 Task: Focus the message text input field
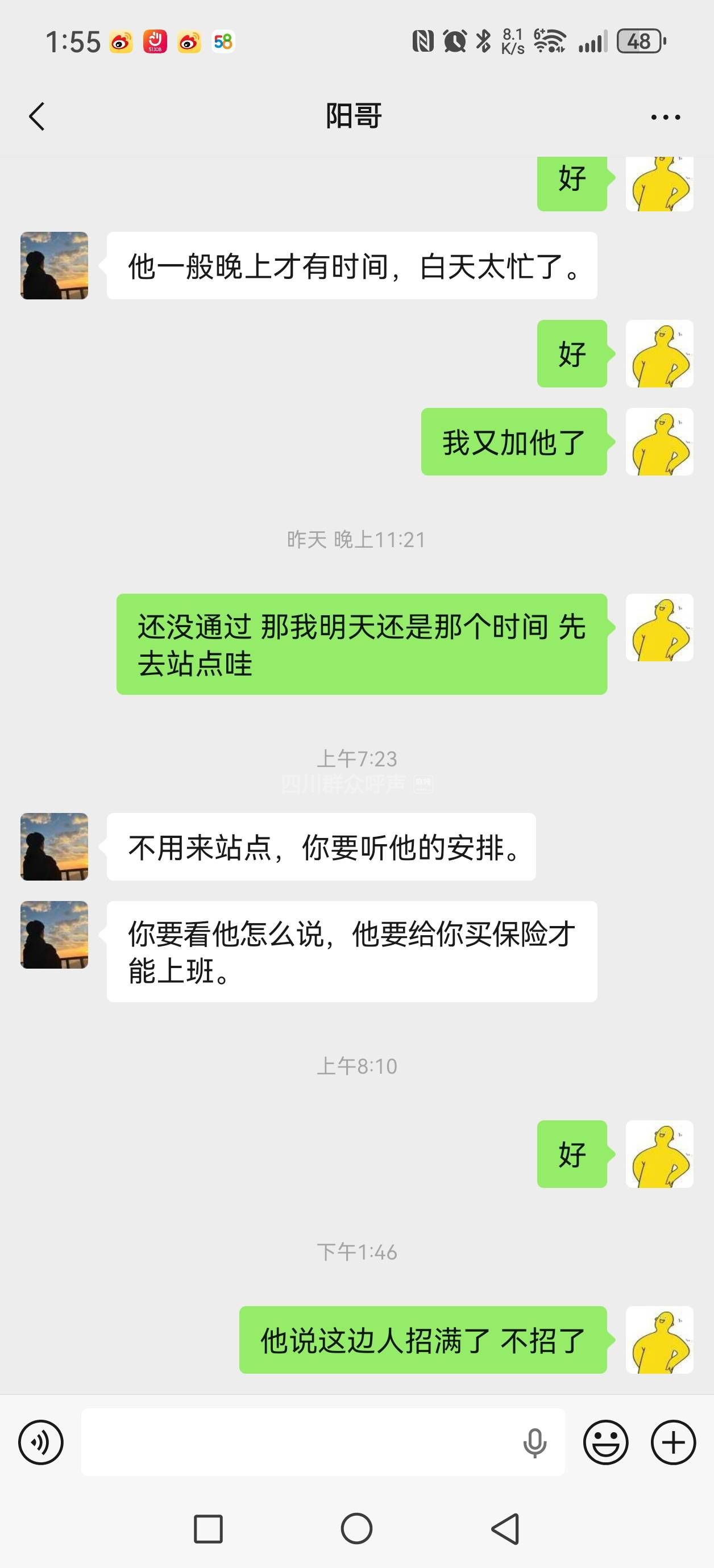298,1442
